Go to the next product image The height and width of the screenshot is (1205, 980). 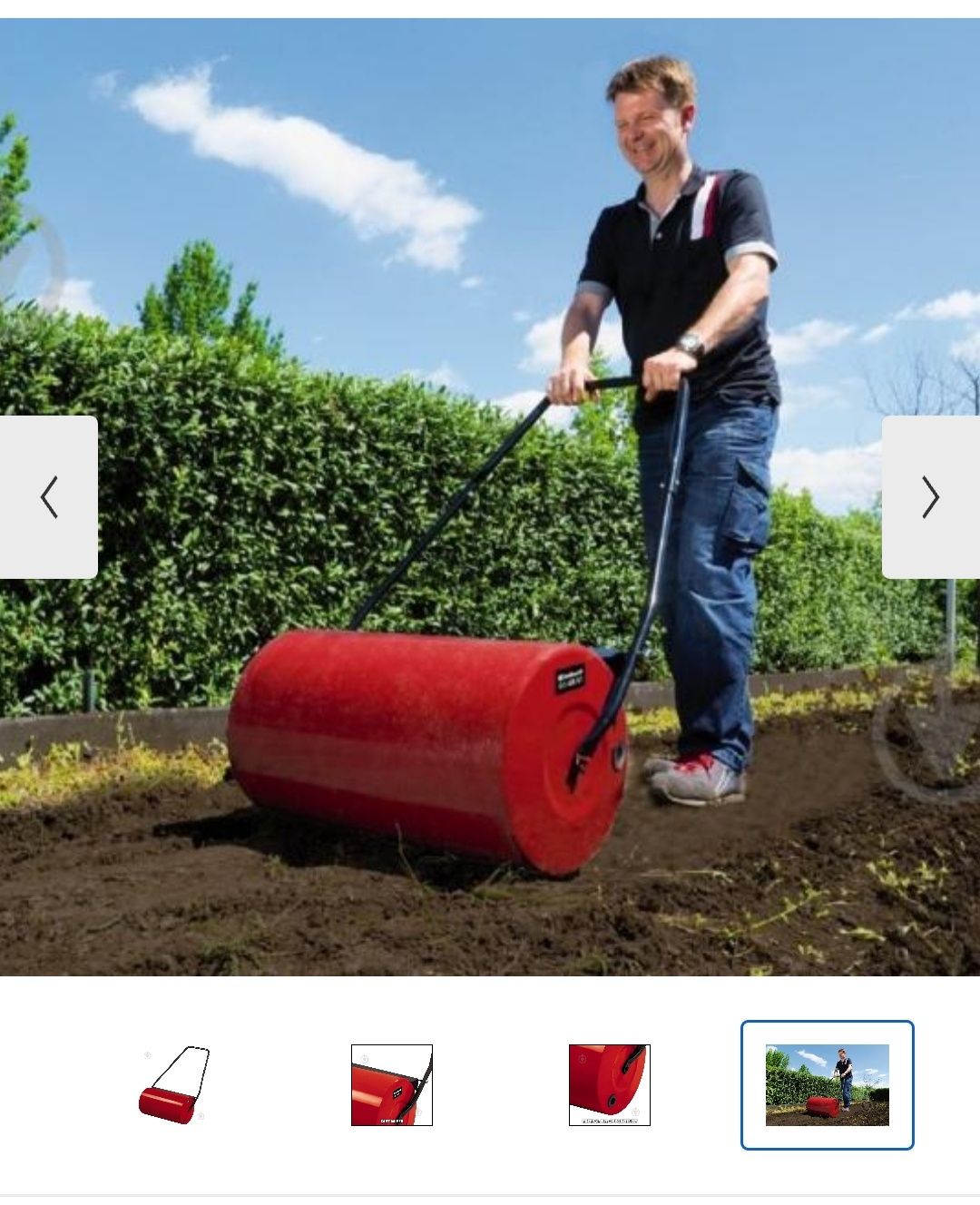coord(930,497)
